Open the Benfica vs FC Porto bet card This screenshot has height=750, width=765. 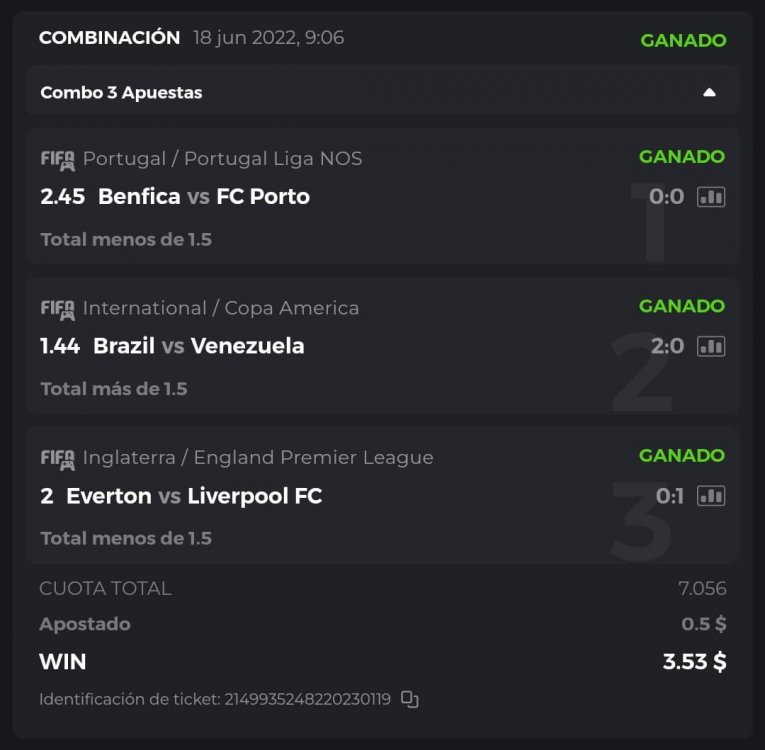[x=300, y=197]
